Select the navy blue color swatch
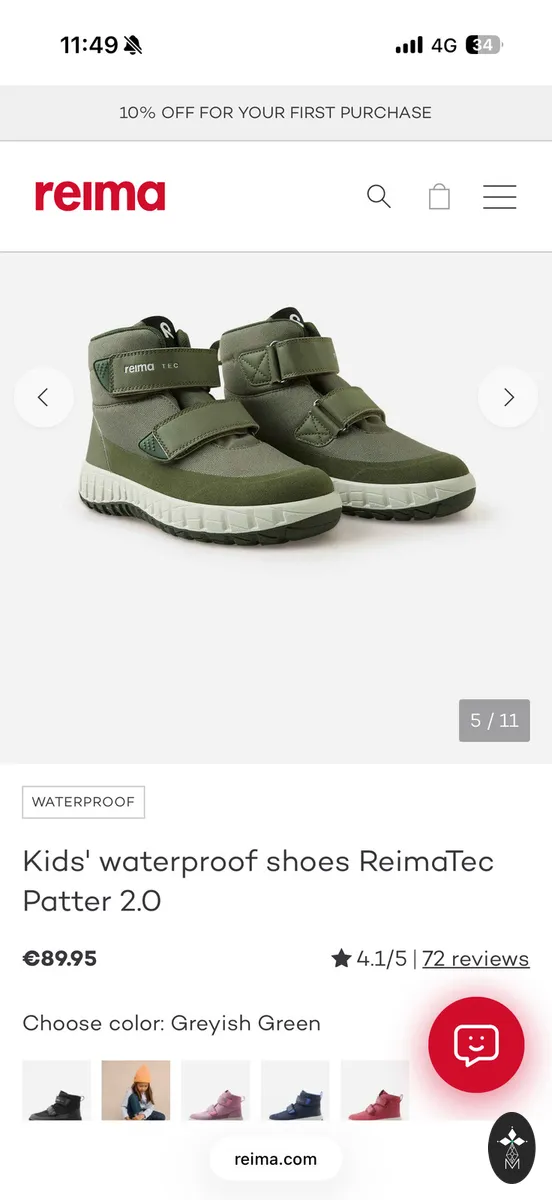This screenshot has width=552, height=1200. (295, 1091)
